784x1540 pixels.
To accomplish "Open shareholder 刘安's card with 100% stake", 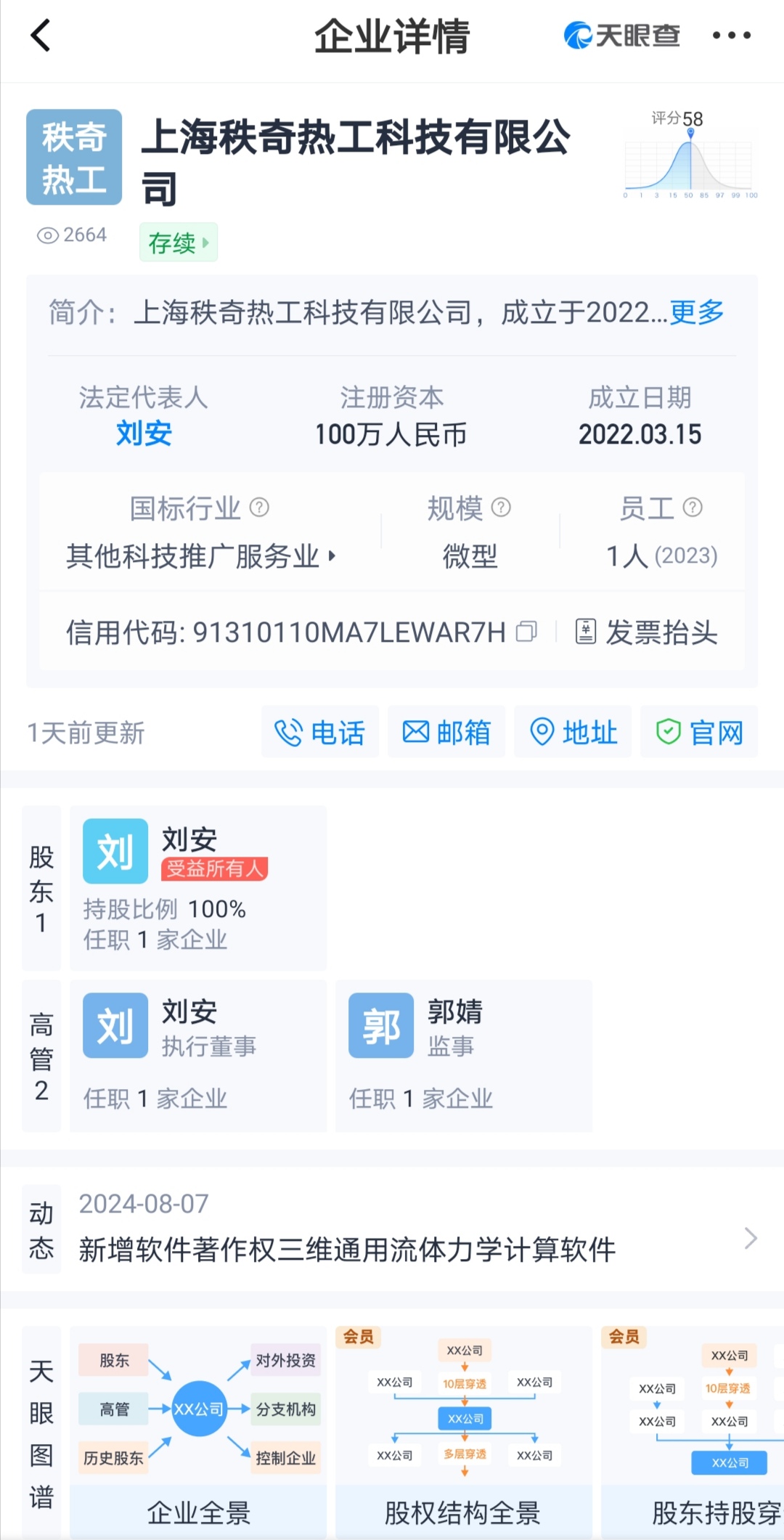I will (x=198, y=888).
